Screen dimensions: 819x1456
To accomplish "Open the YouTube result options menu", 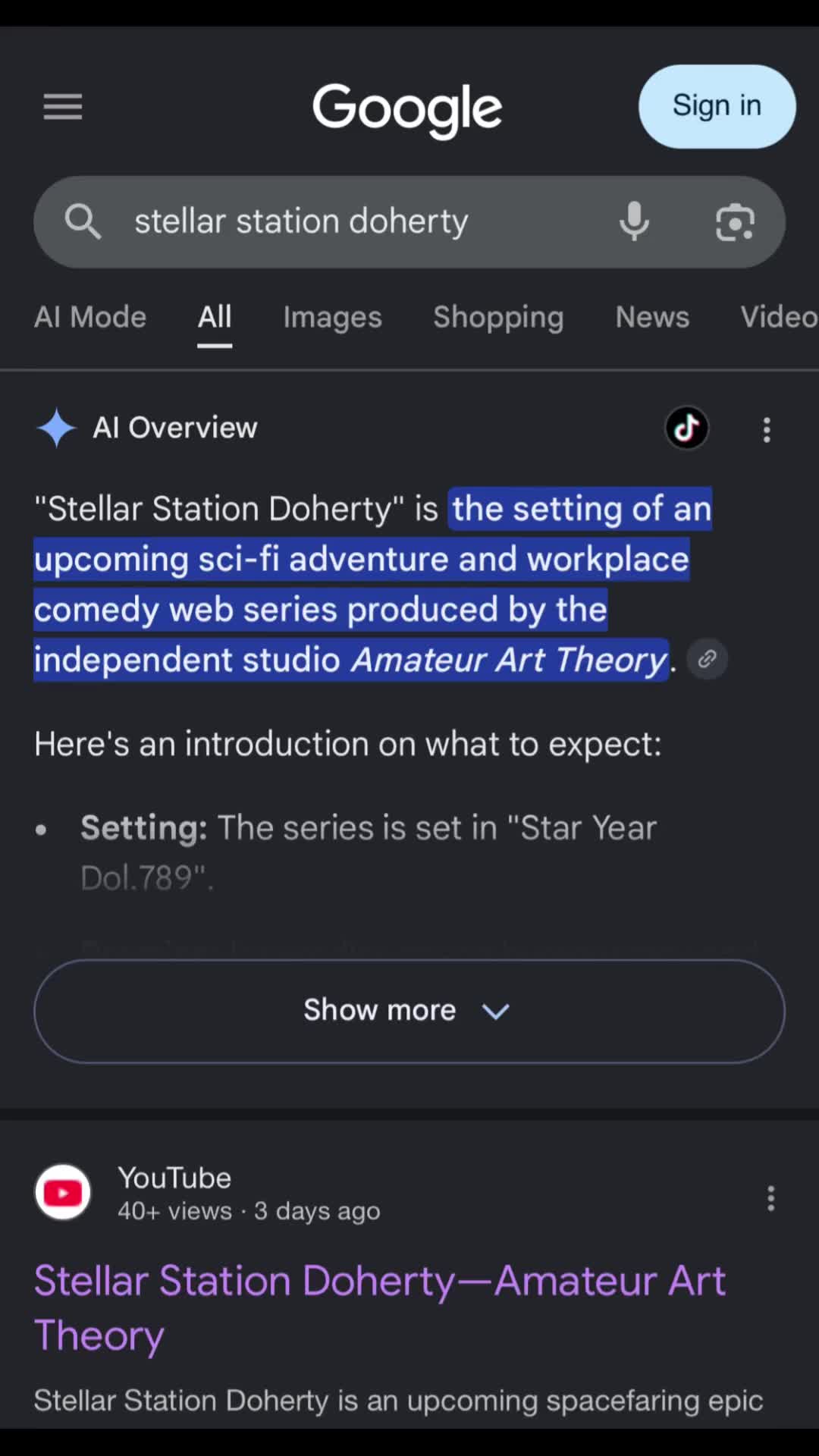I will coord(770,1198).
